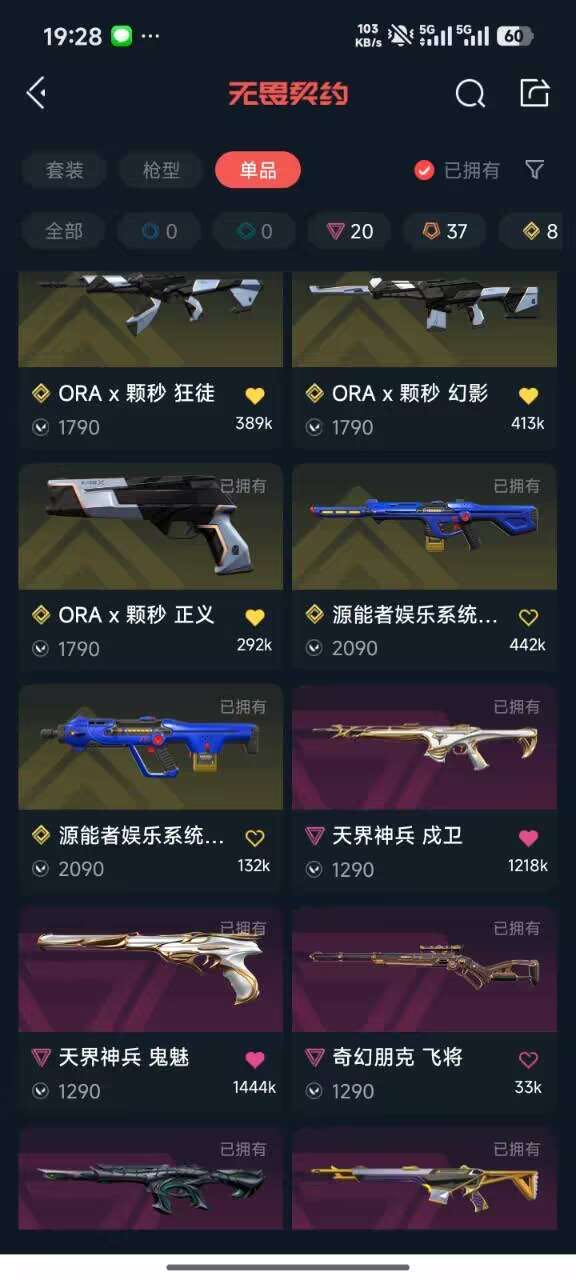Filter by the pink tier chip showing 20
Viewport: 576px width, 1280px height.
coord(351,231)
